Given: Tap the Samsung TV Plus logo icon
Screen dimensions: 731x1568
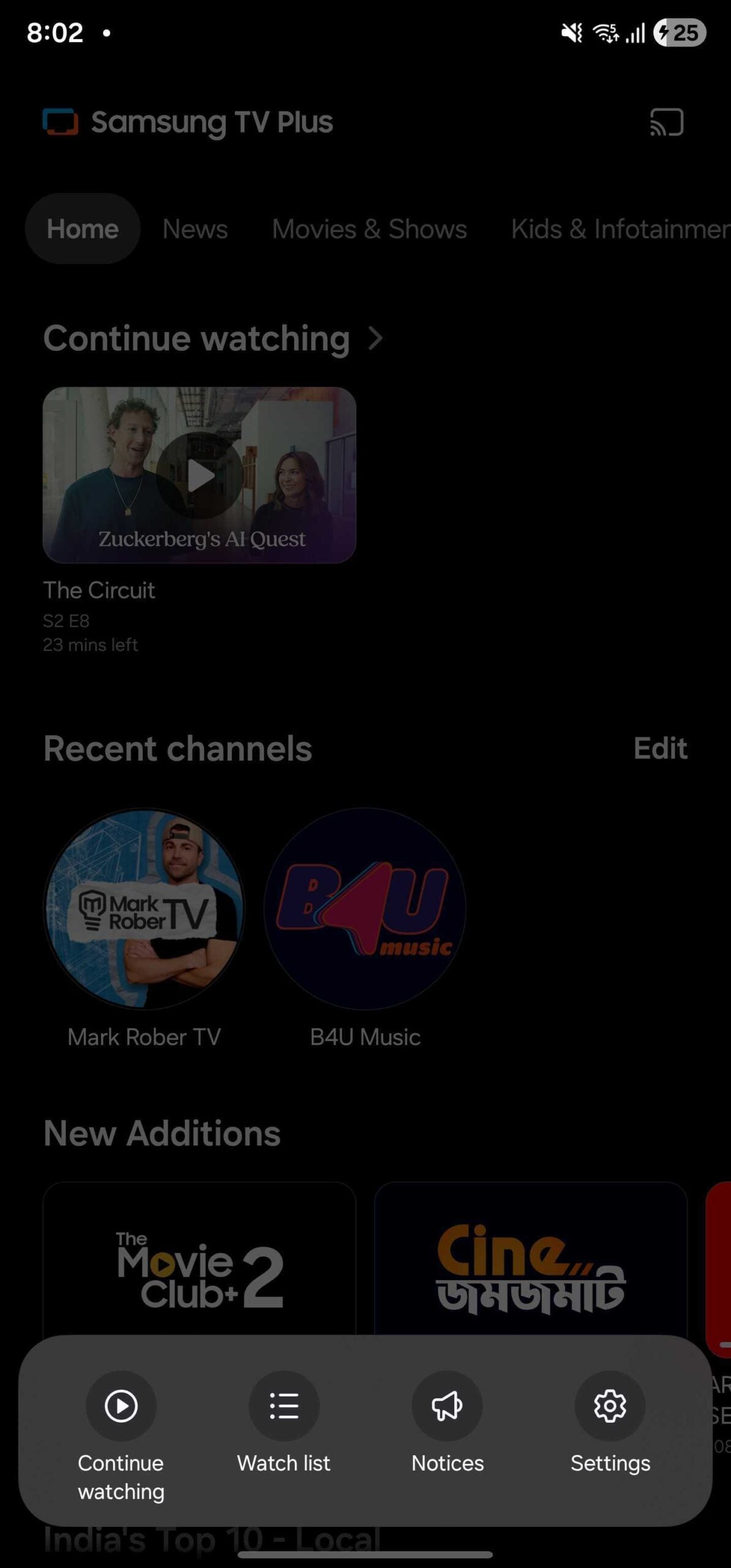Looking at the screenshot, I should click(61, 122).
